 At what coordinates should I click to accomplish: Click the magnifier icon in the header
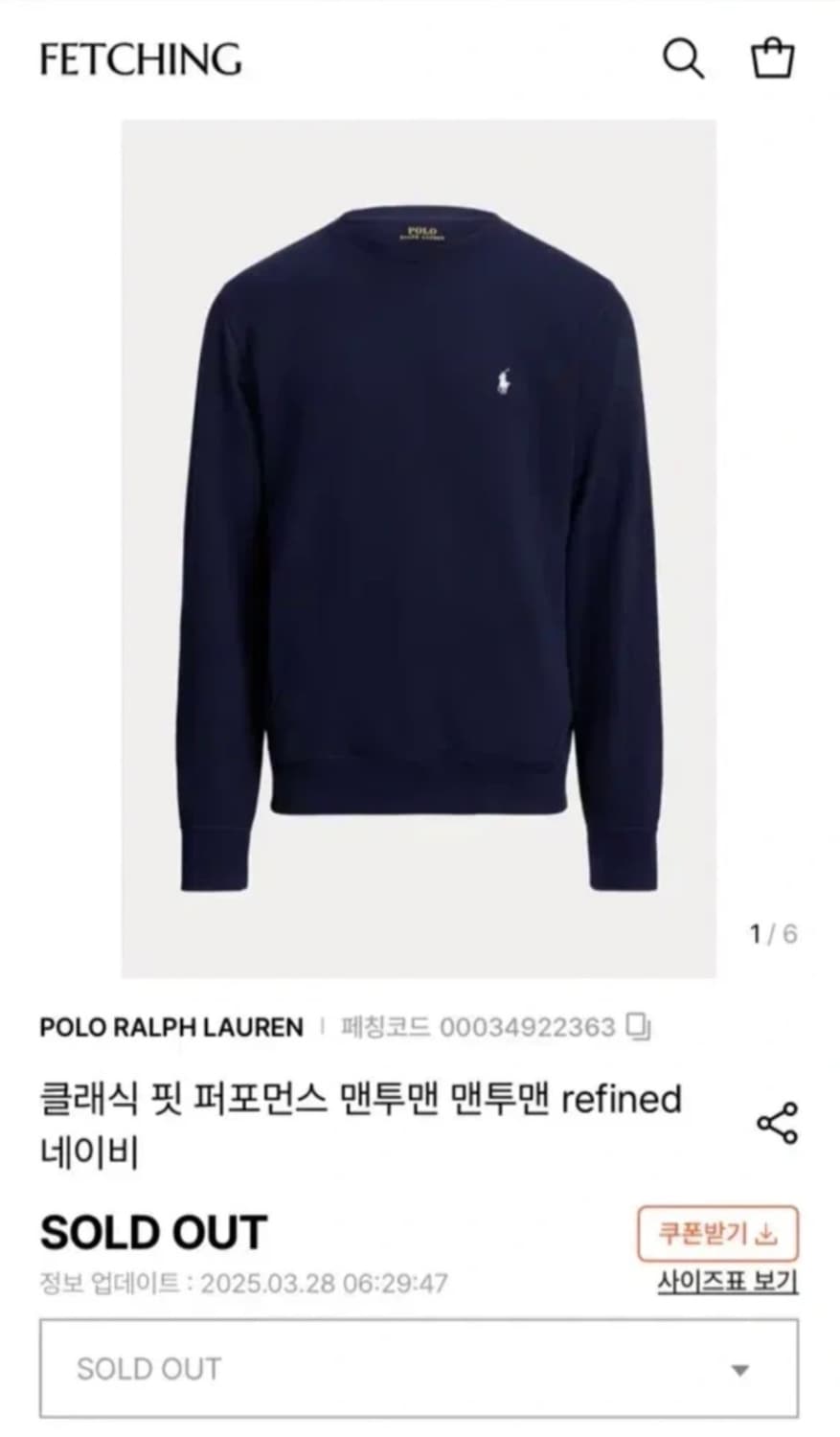tap(684, 61)
